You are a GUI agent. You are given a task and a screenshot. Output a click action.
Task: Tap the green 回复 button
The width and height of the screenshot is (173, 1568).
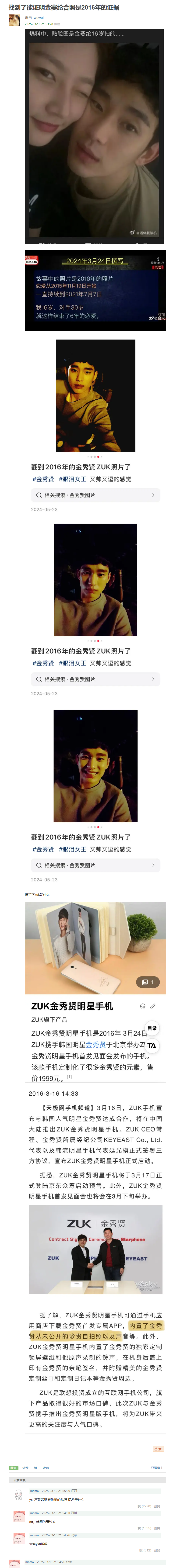pyautogui.click(x=13, y=1468)
